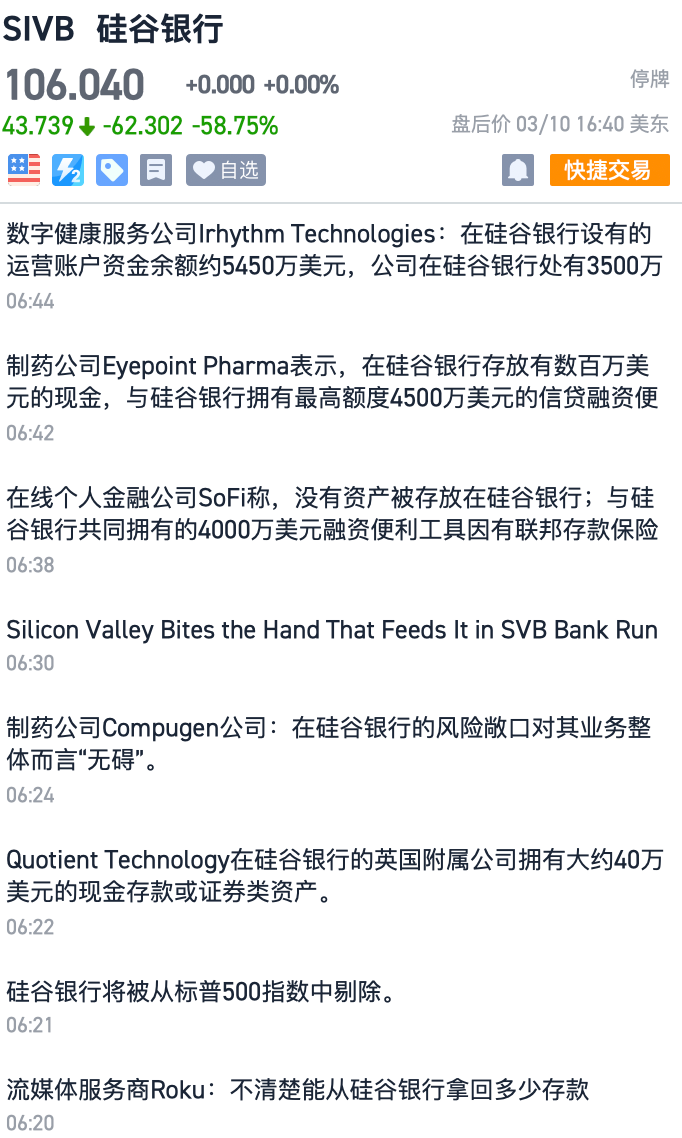Read the Eyepoint Pharma news item
The height and width of the screenshot is (1138, 682).
334,382
